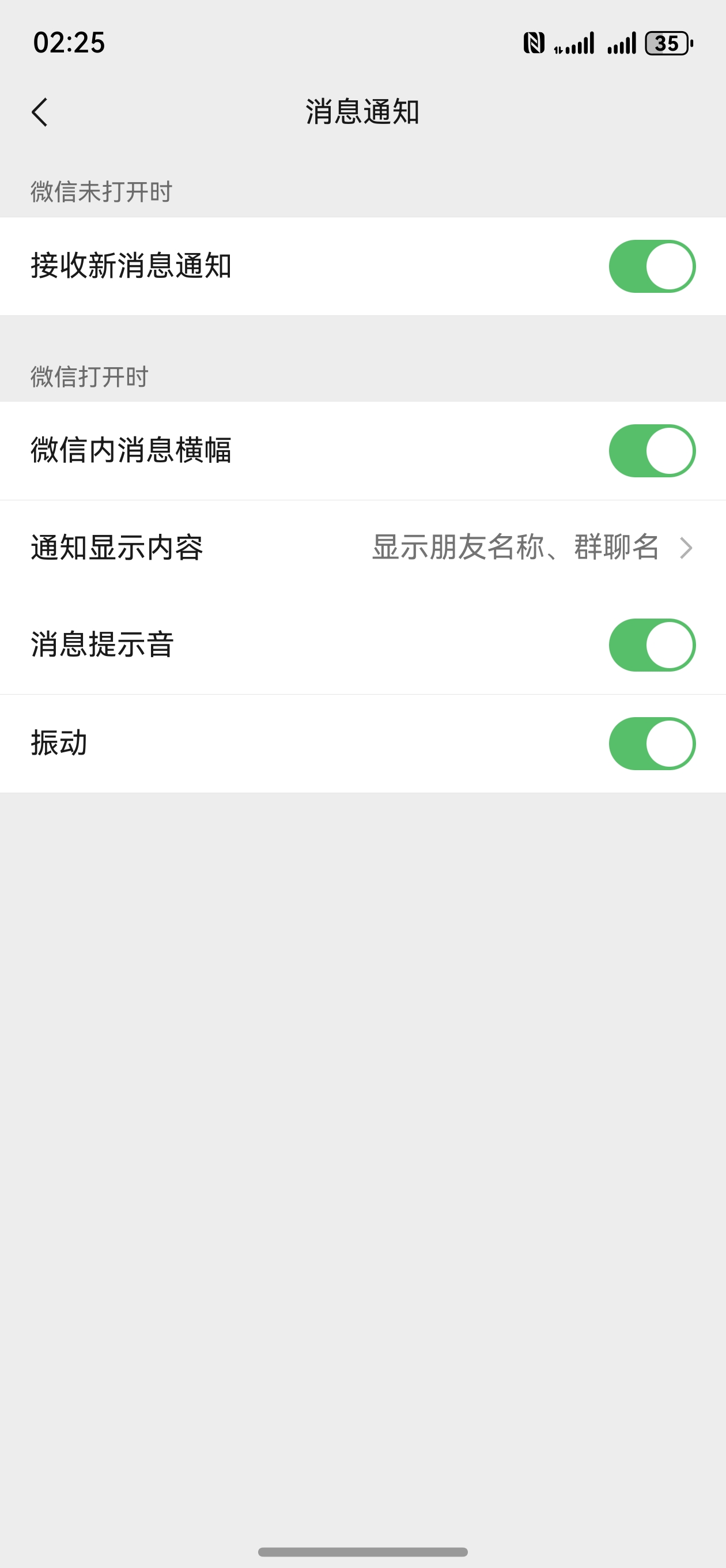Select the 消息通知 page title
The height and width of the screenshot is (1568, 726).
tap(362, 111)
